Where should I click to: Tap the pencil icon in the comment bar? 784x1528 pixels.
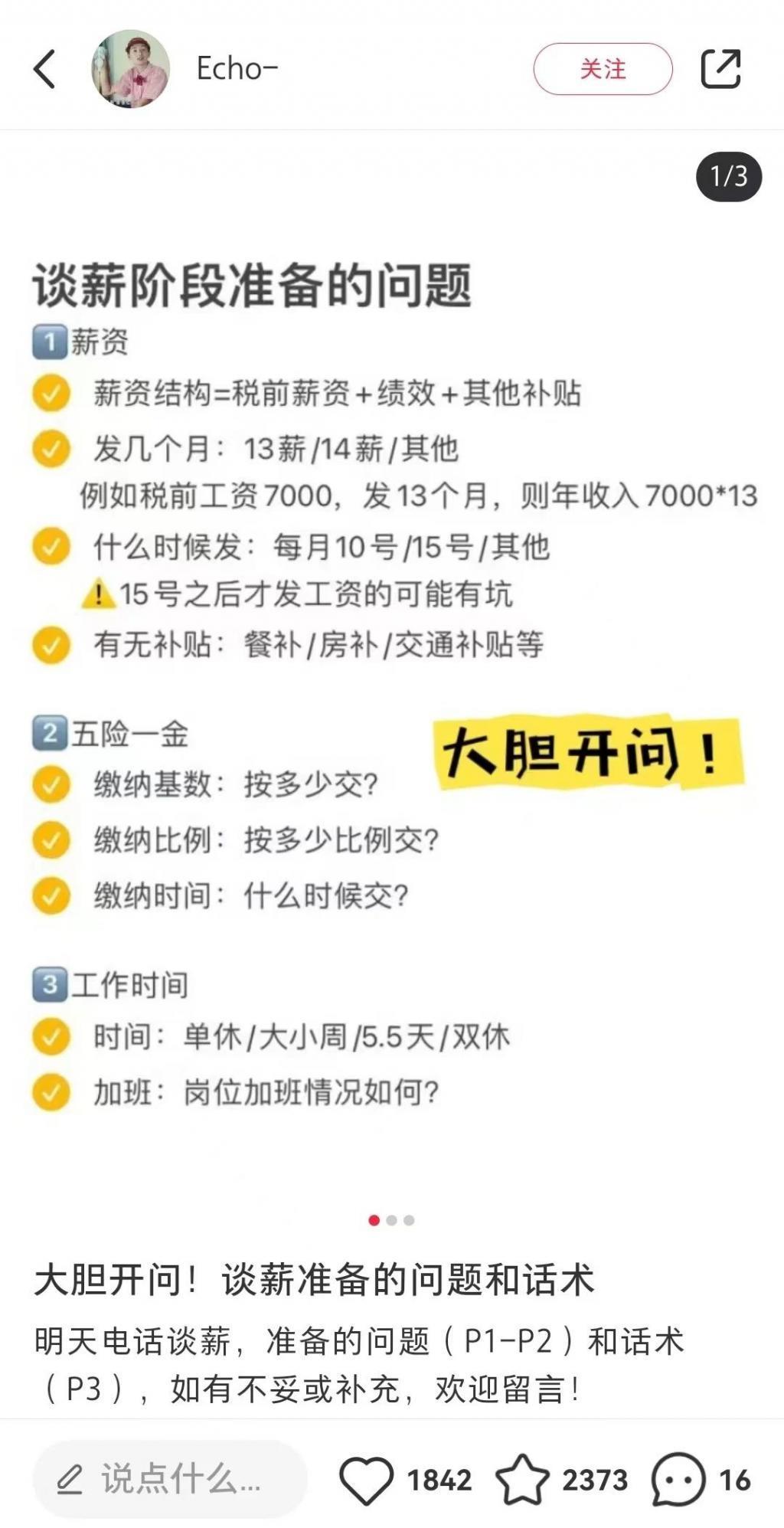[x=73, y=1477]
